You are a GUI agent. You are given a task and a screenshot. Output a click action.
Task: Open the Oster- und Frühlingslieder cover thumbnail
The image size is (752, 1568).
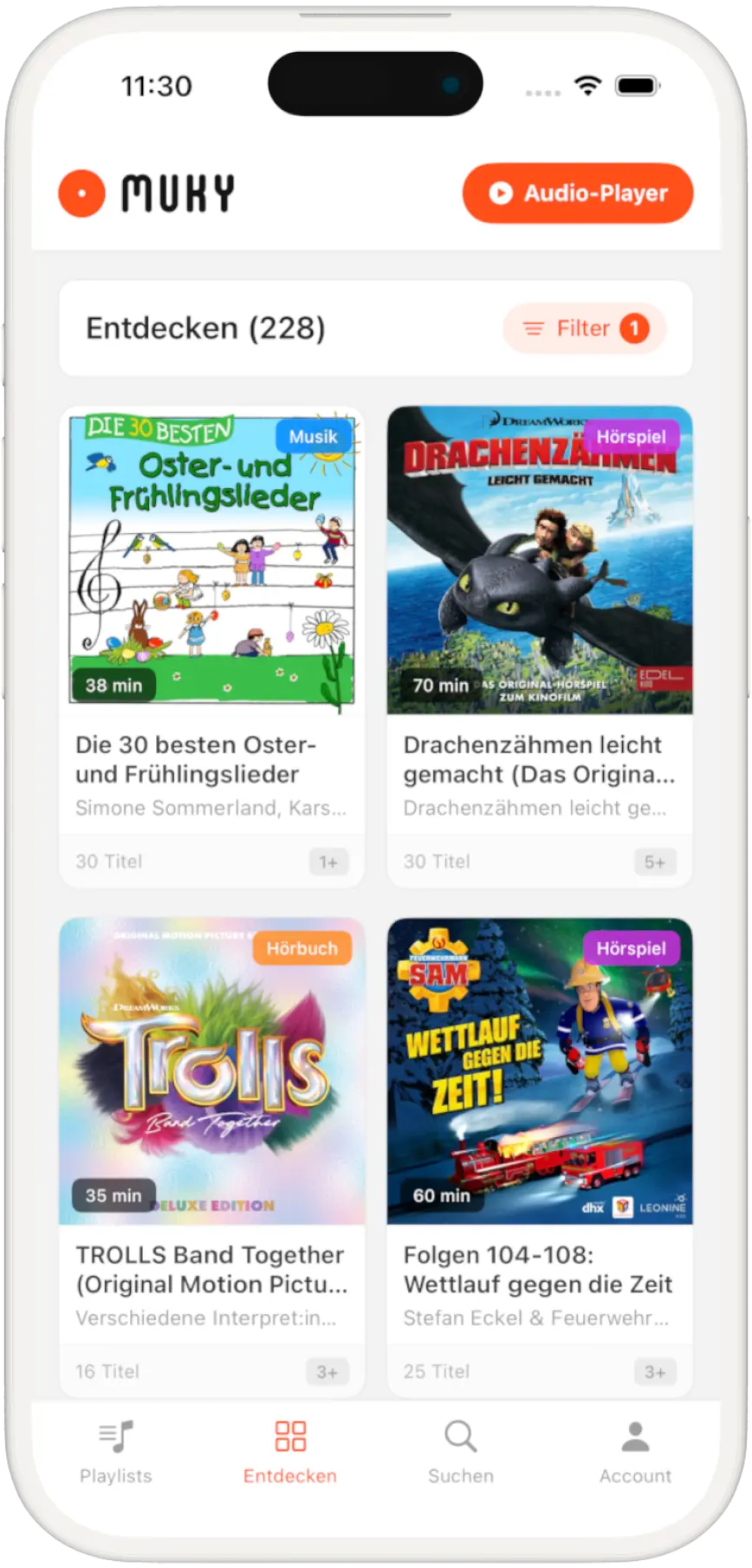212,559
